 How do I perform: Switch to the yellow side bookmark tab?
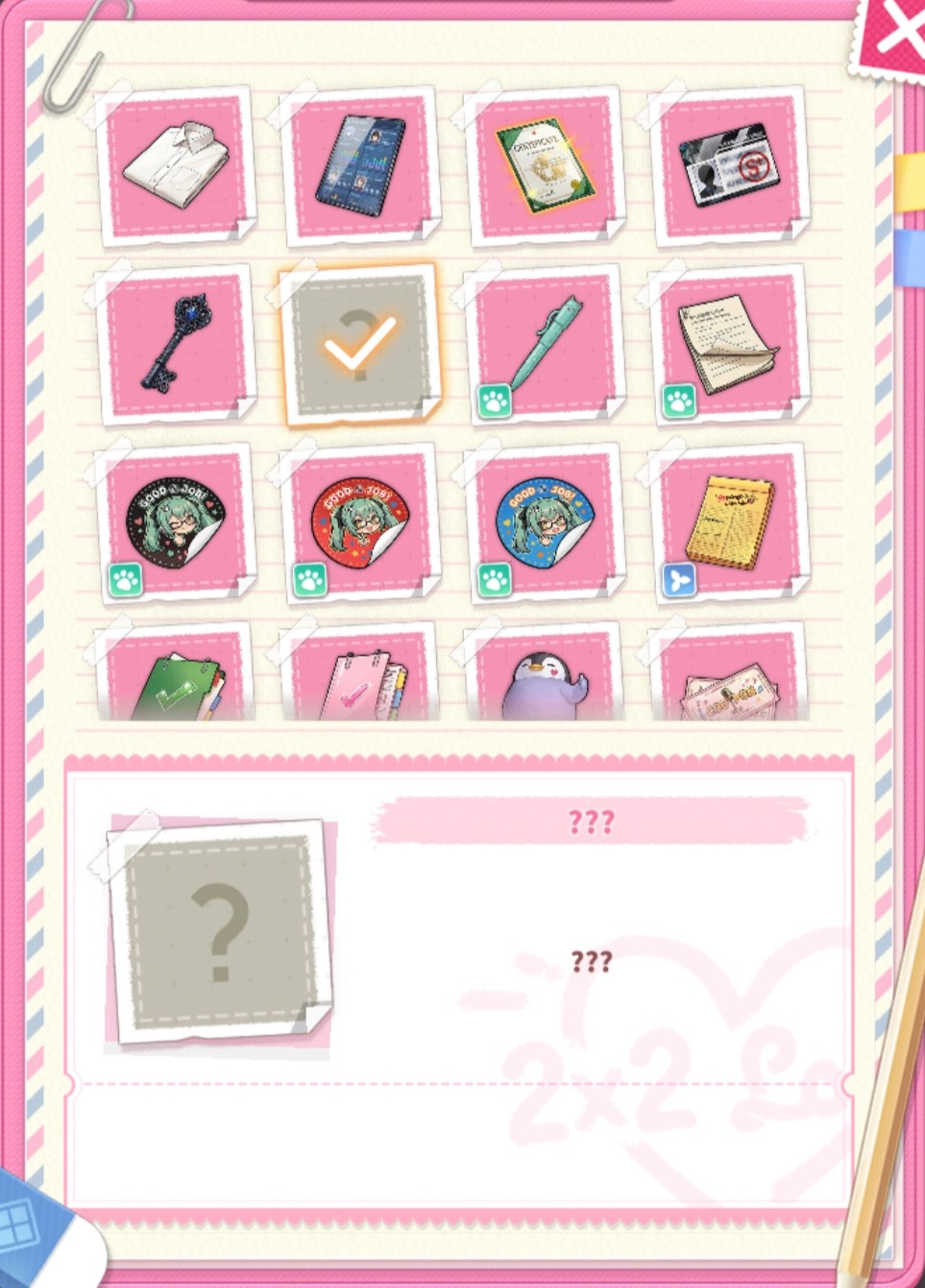pos(910,181)
